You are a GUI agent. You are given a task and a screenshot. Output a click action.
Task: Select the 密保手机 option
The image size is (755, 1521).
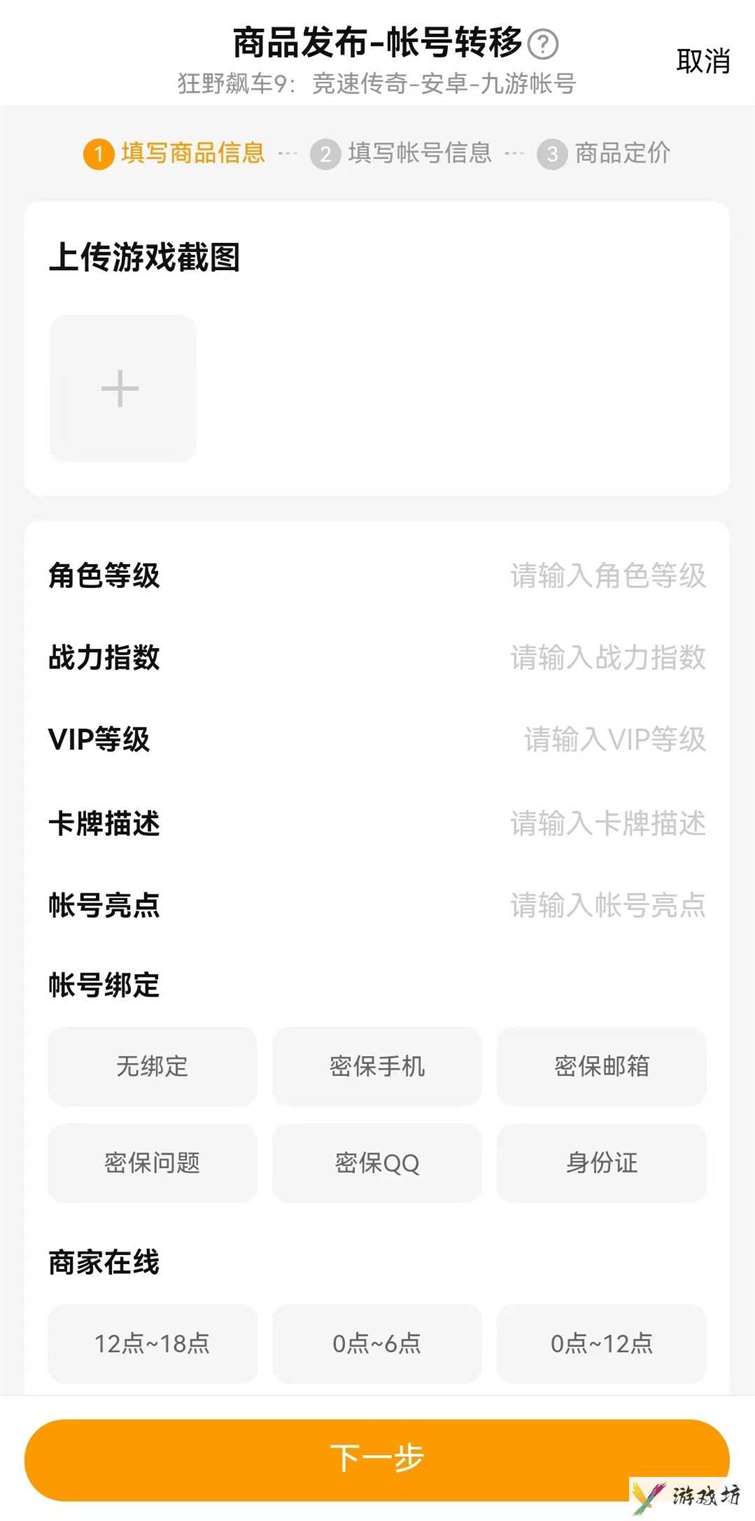pyautogui.click(x=377, y=1066)
